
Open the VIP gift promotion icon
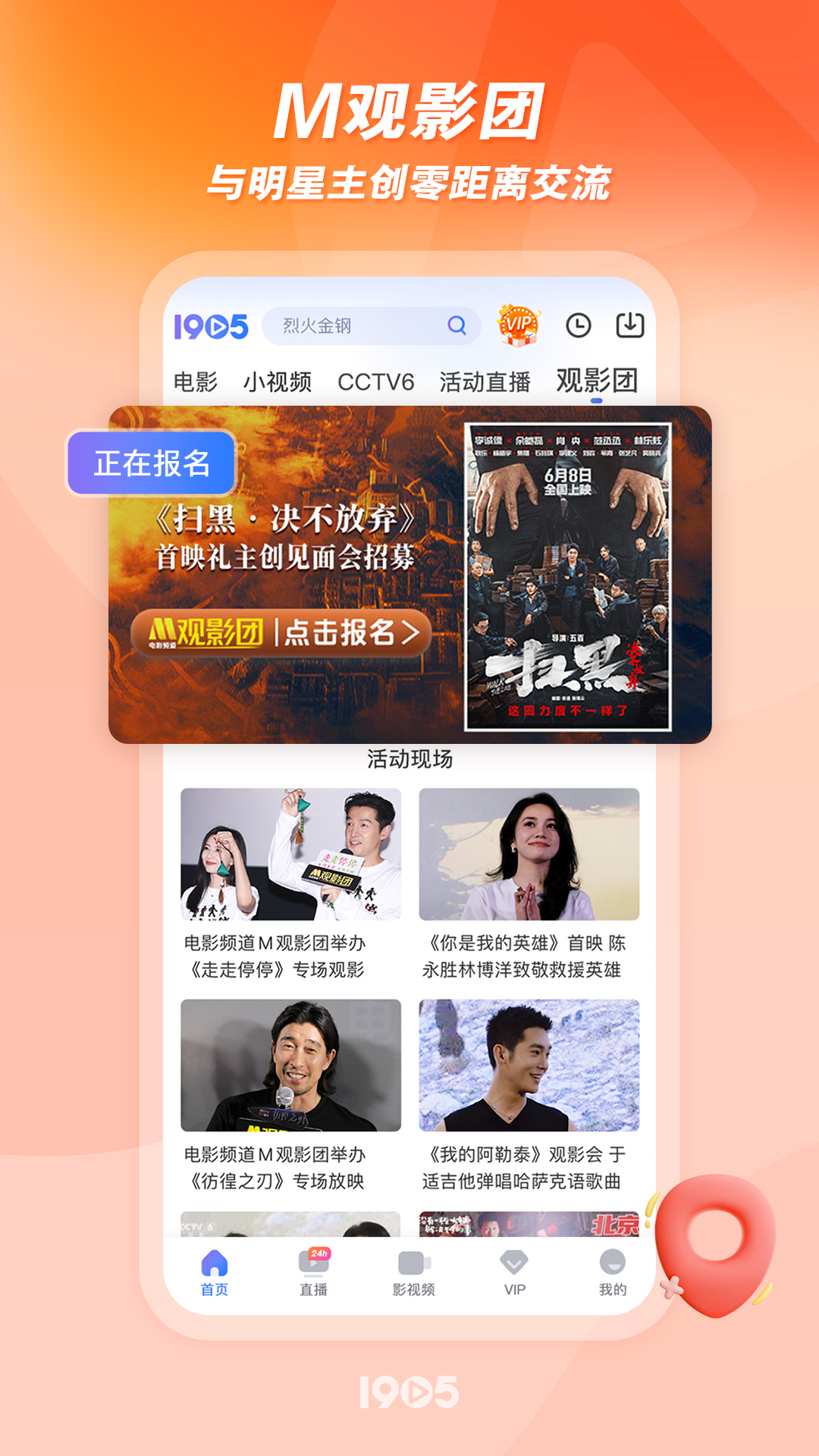[x=517, y=326]
